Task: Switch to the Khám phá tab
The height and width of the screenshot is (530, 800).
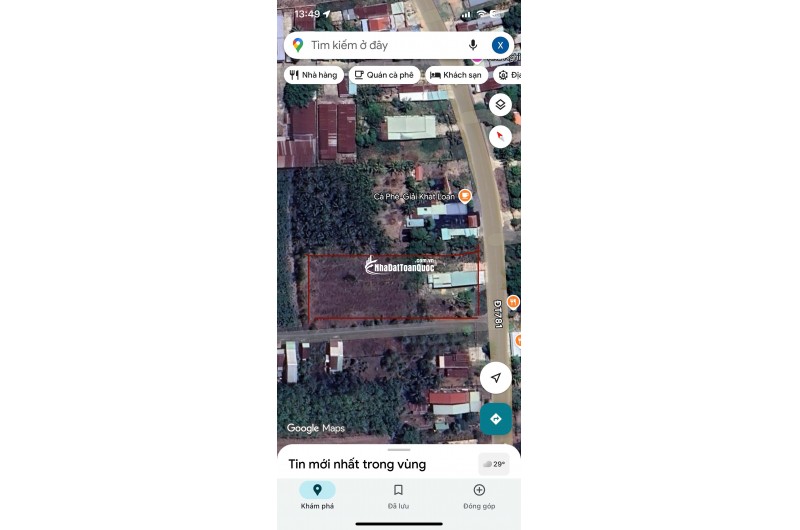Action: 317,495
